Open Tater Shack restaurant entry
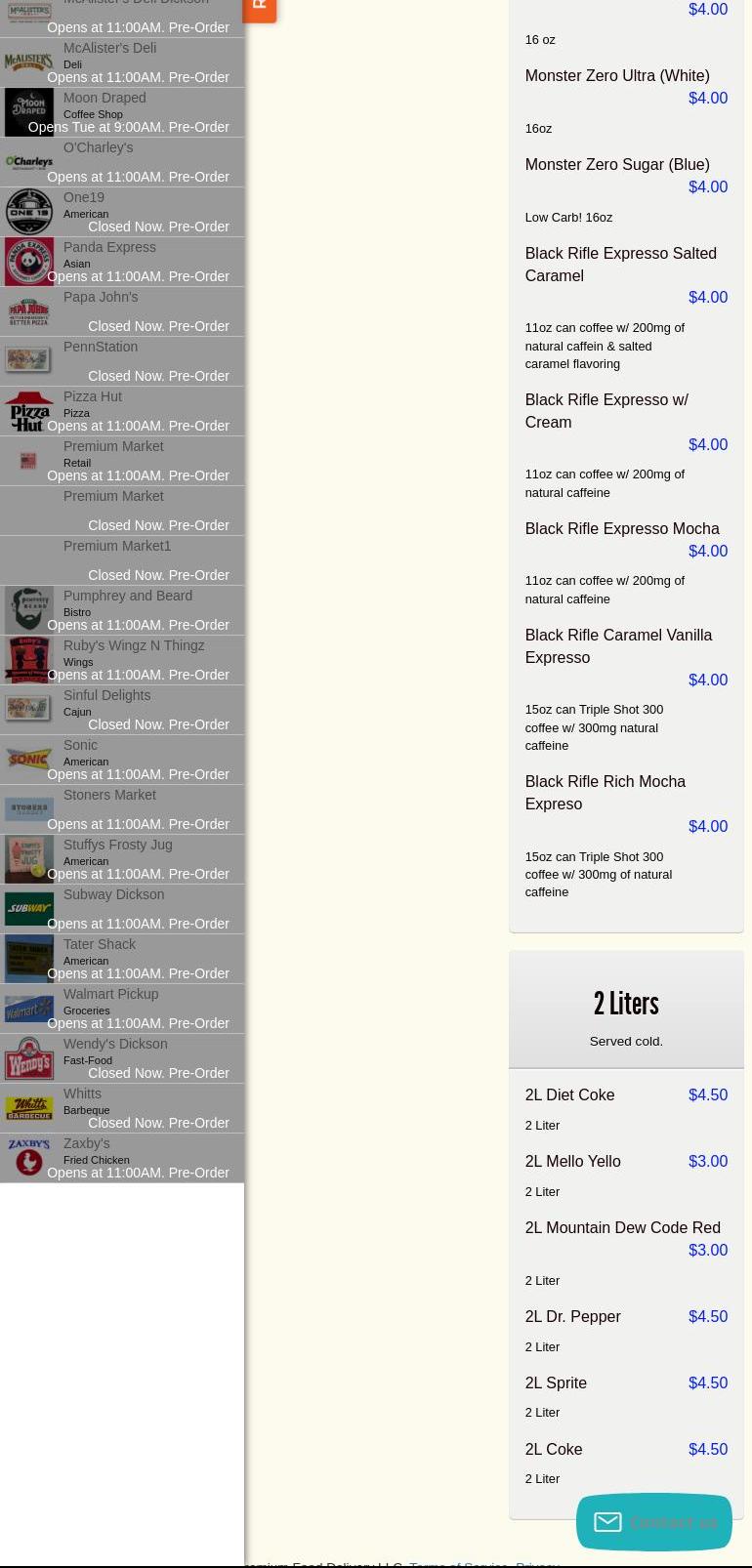 122,958
